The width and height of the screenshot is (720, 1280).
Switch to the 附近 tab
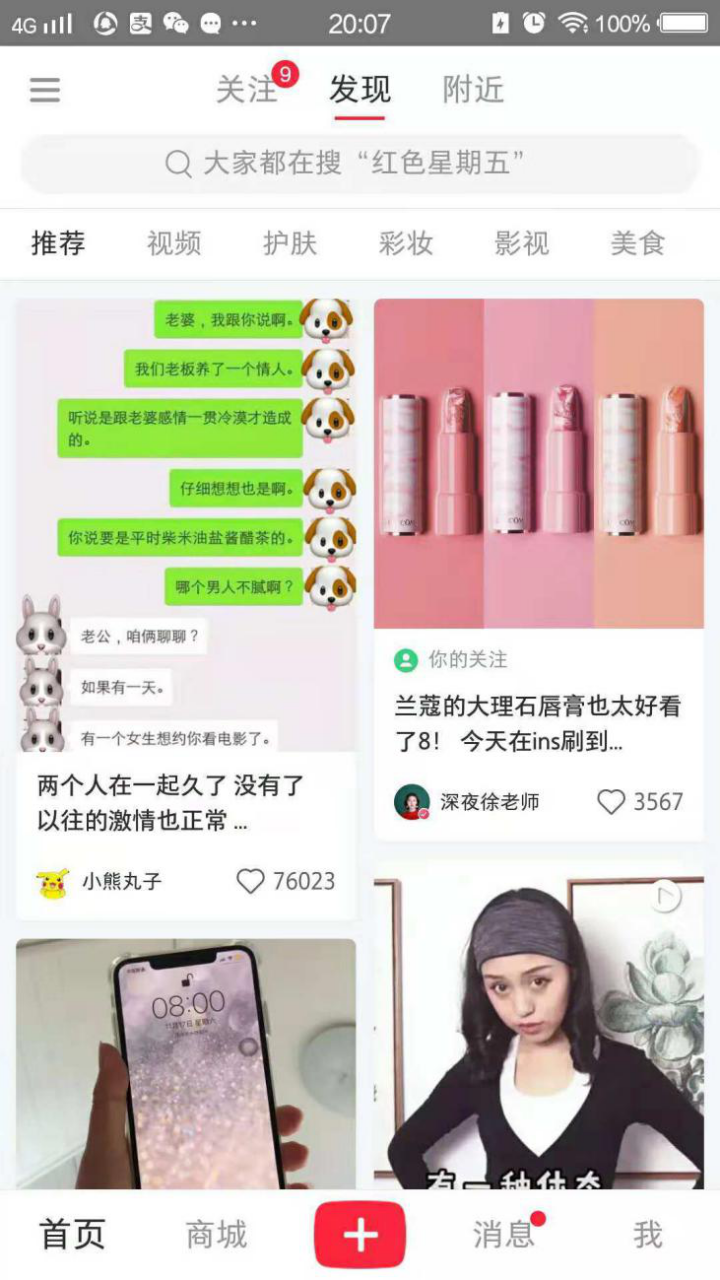[x=473, y=90]
